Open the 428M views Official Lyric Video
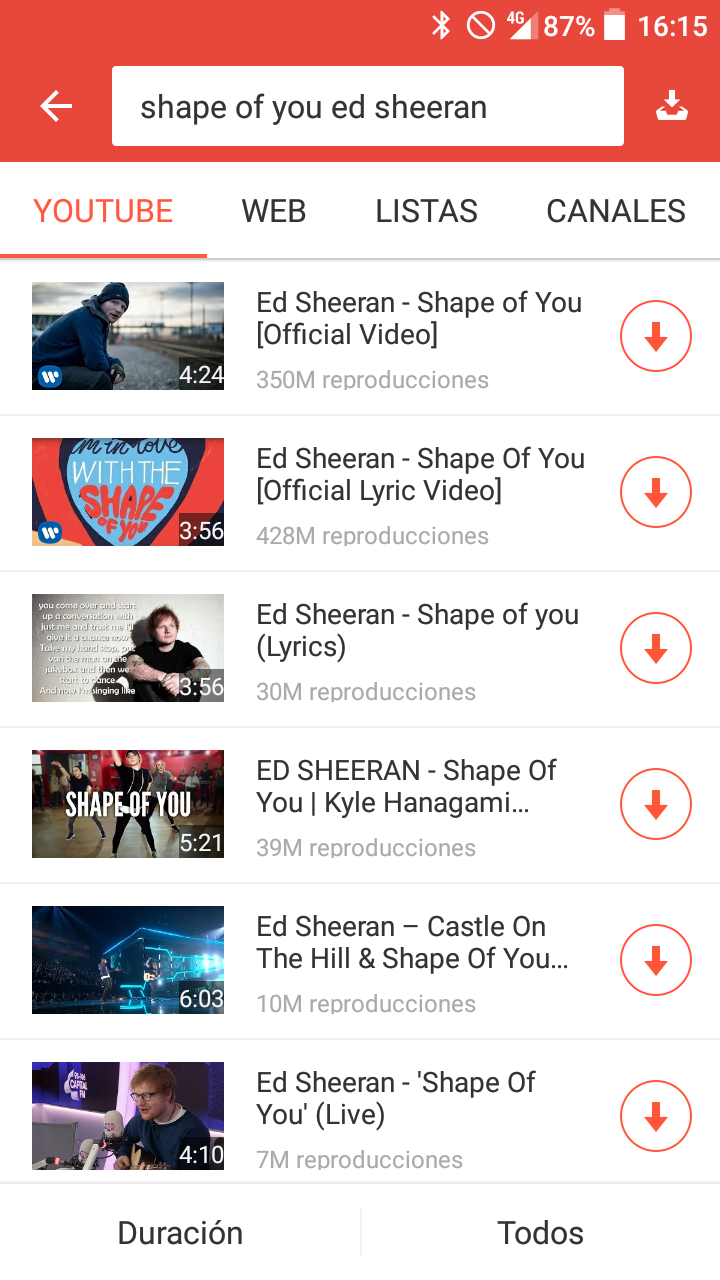The height and width of the screenshot is (1280, 720). coord(420,475)
